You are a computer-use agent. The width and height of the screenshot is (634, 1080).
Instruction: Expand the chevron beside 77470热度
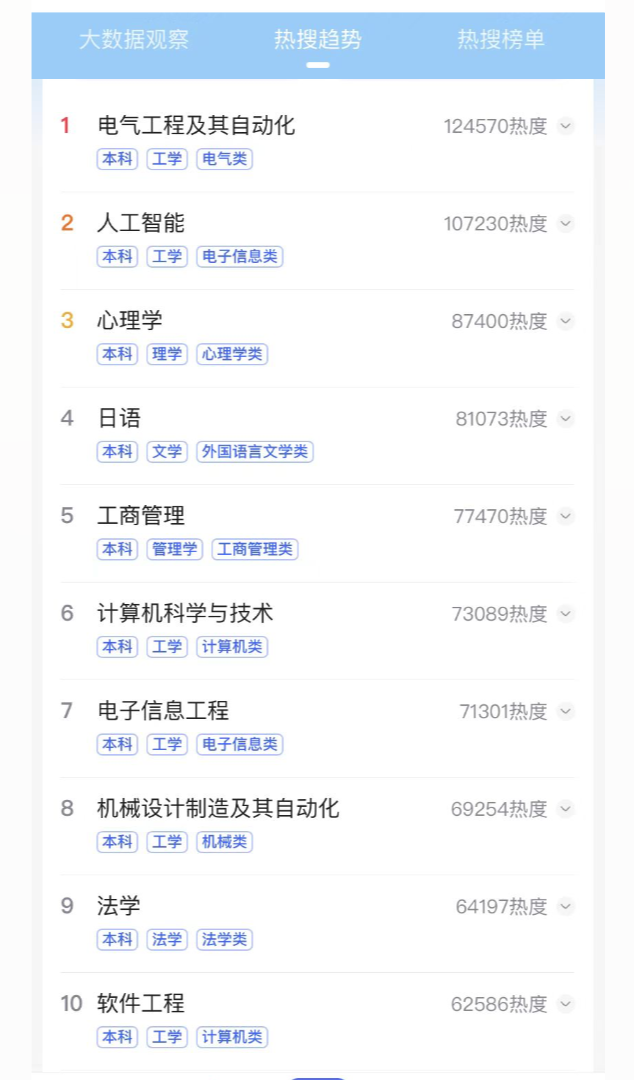pos(566,516)
